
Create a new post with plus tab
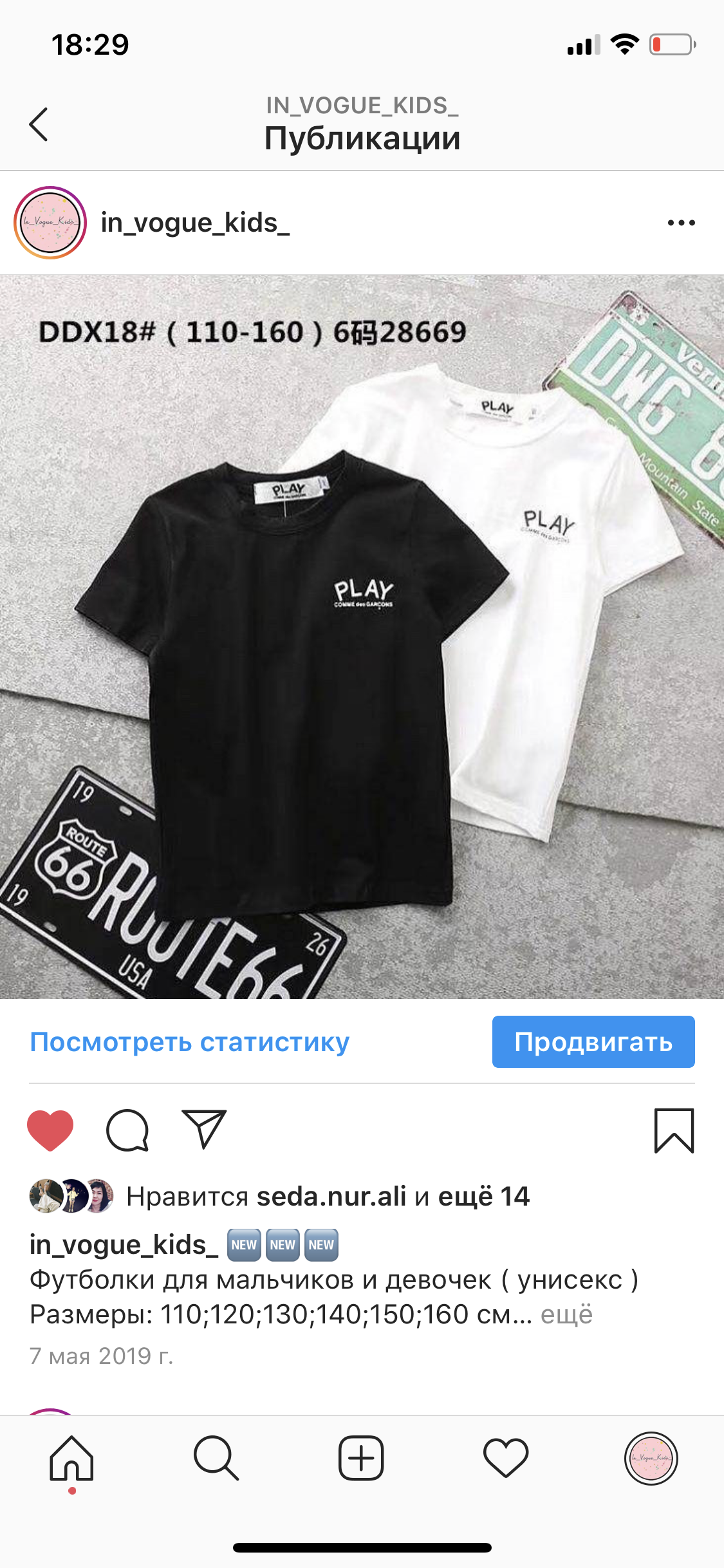361,1459
